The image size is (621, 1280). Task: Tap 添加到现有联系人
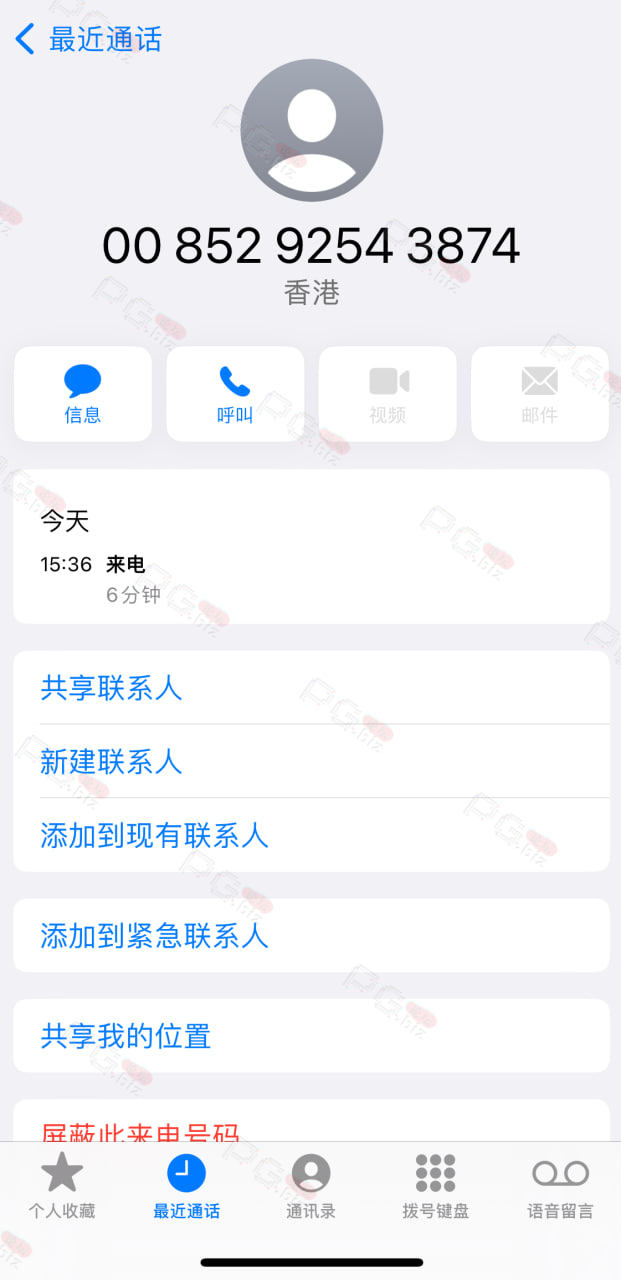pos(311,835)
